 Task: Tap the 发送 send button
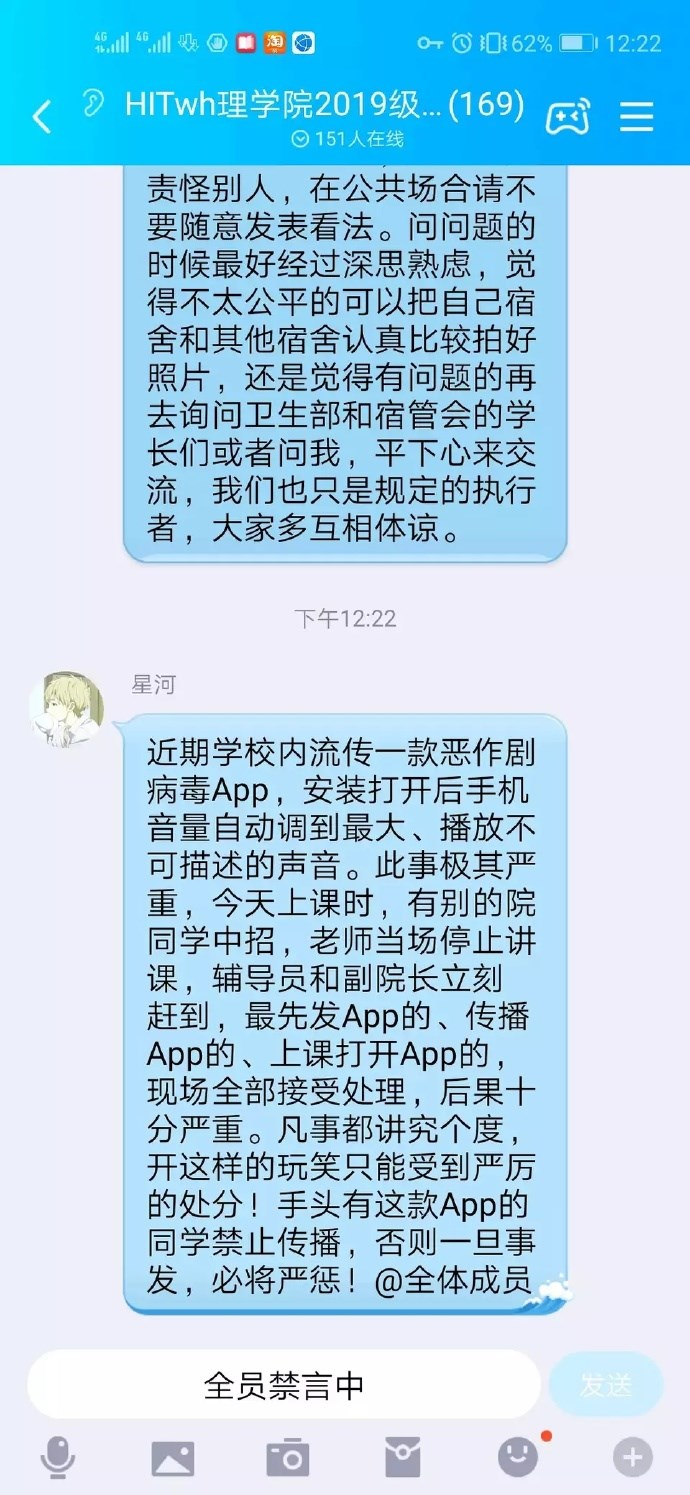tap(606, 1385)
